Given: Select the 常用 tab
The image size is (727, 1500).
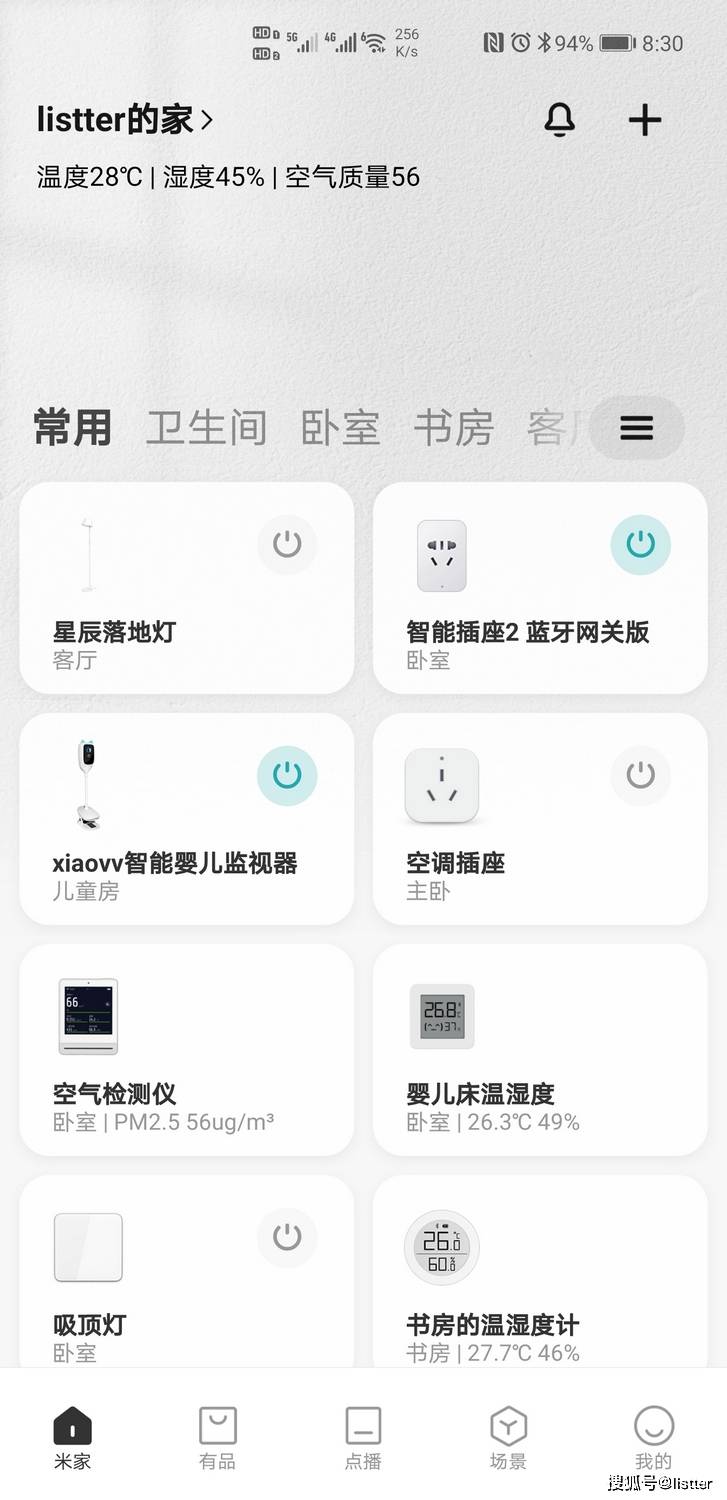Looking at the screenshot, I should [x=72, y=428].
